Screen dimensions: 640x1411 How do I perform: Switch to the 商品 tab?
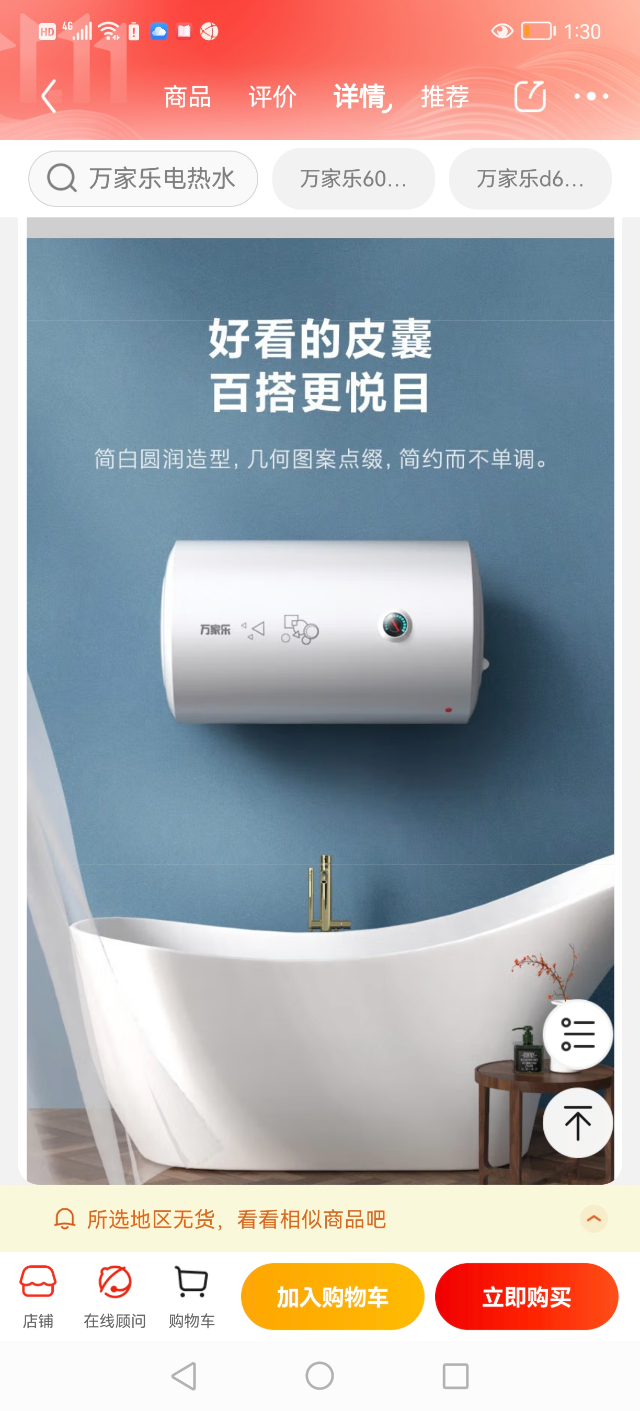(188, 97)
